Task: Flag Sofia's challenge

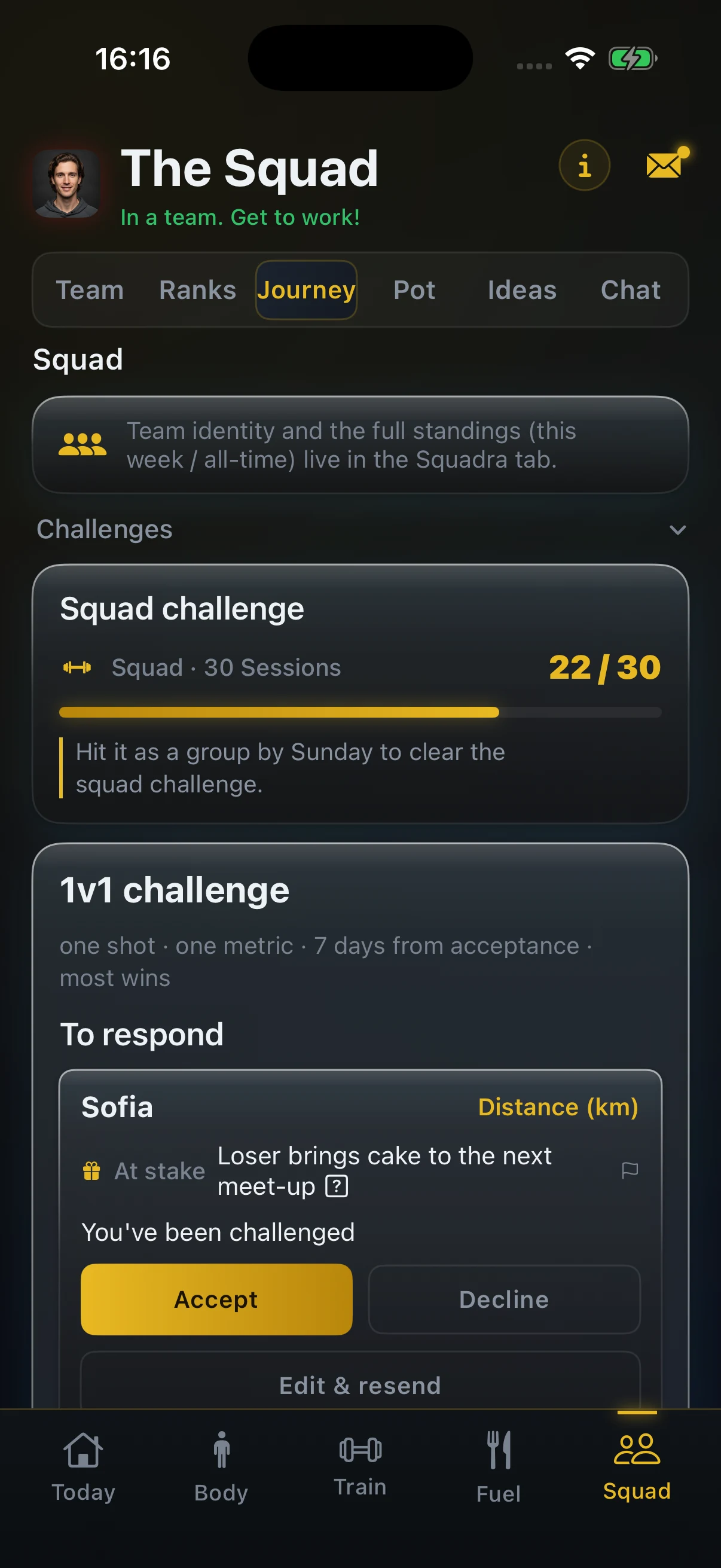Action: tap(630, 1170)
